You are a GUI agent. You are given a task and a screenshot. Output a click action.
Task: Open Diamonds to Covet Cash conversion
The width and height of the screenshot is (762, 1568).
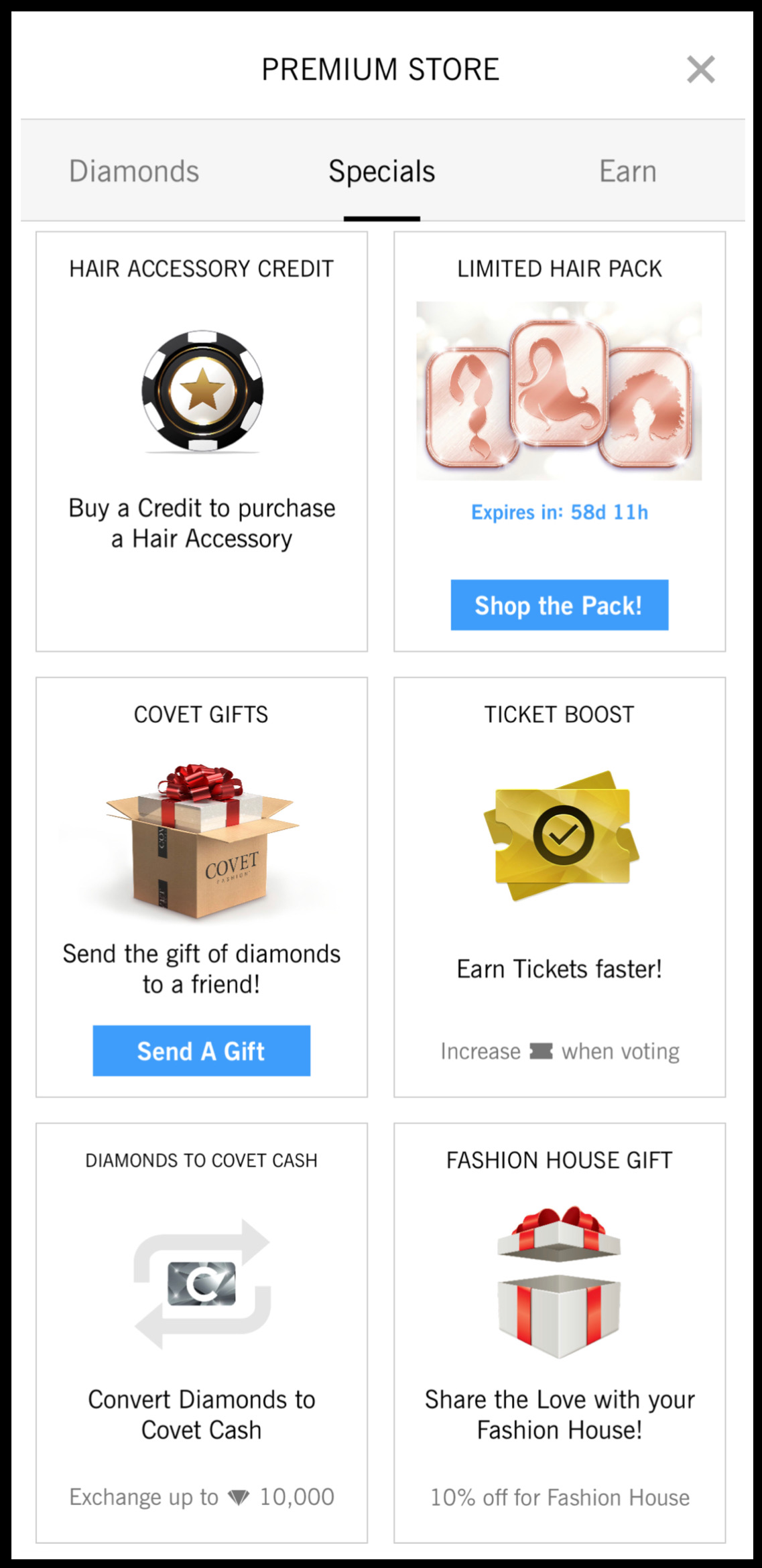click(202, 1332)
